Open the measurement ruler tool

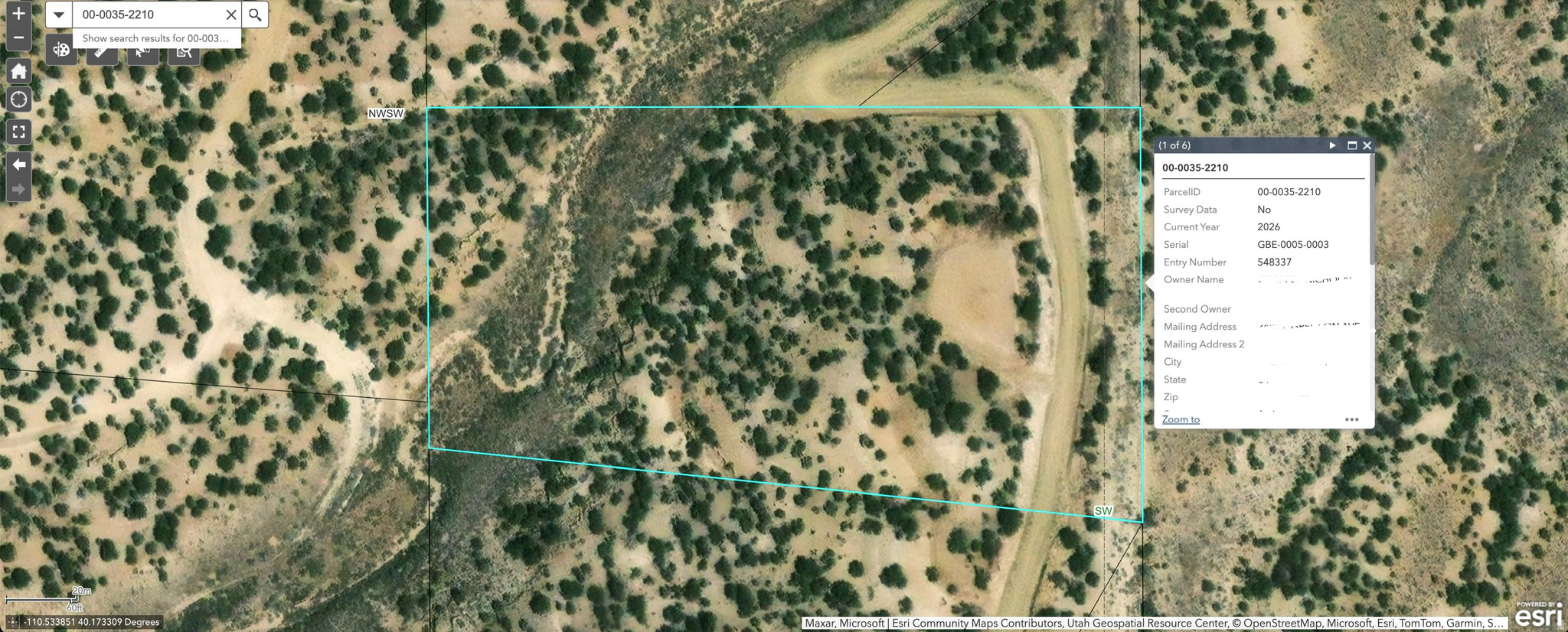[x=102, y=54]
